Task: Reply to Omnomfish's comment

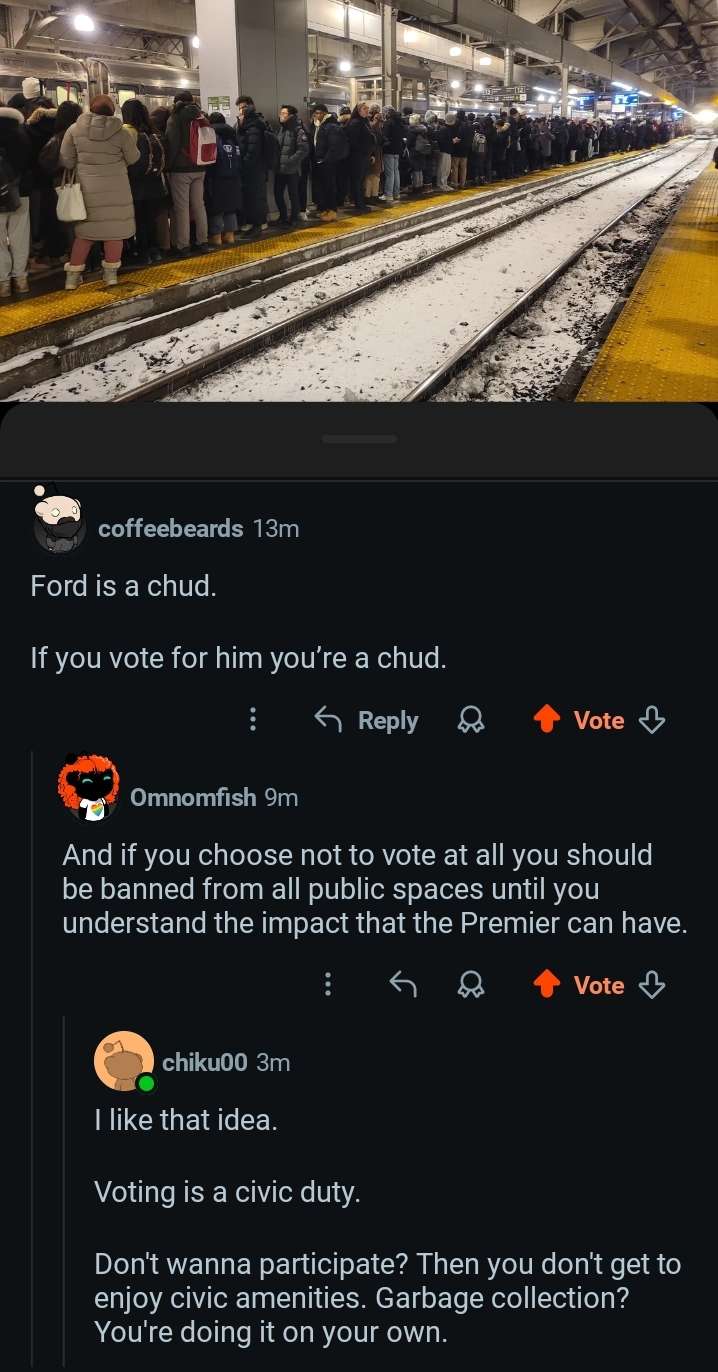Action: [402, 985]
